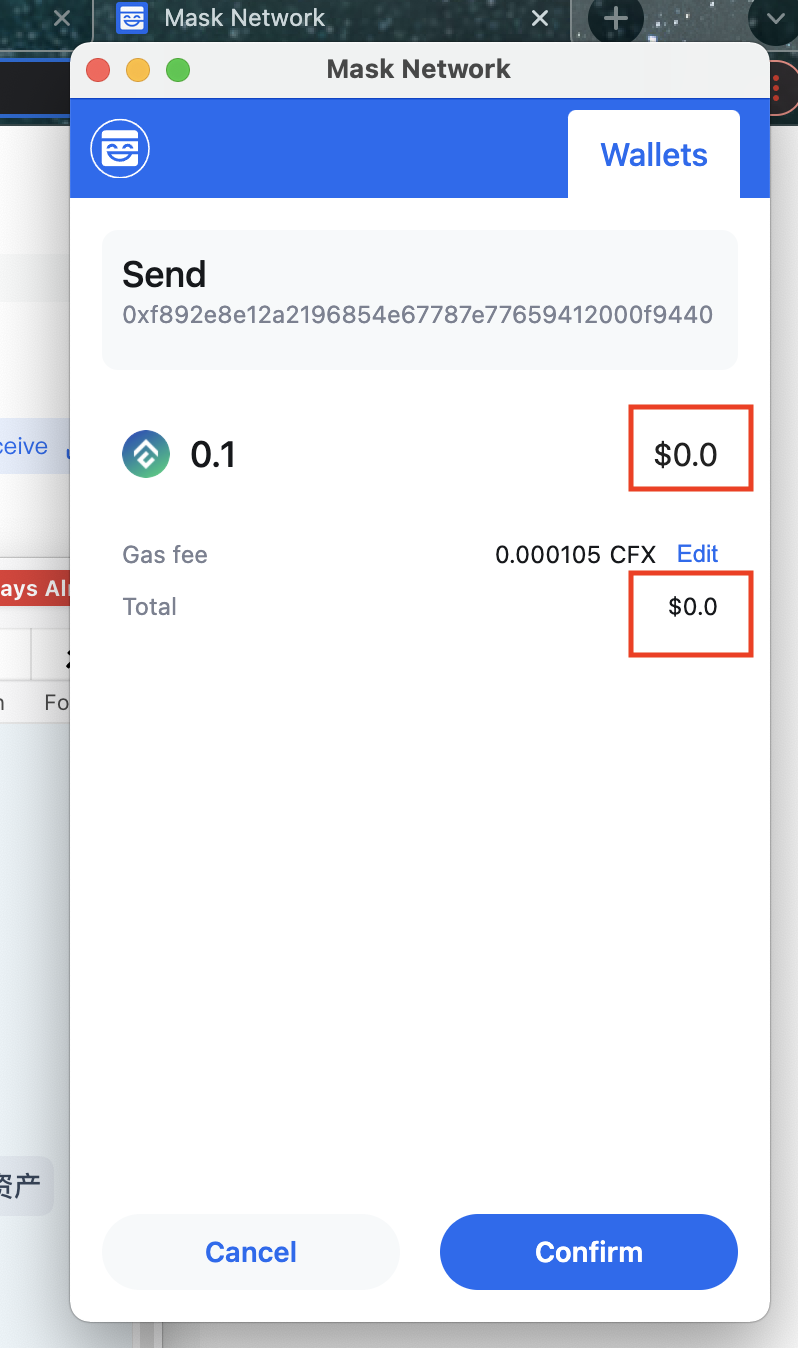Open a new browser tab
This screenshot has height=1348, width=798.
coord(615,18)
